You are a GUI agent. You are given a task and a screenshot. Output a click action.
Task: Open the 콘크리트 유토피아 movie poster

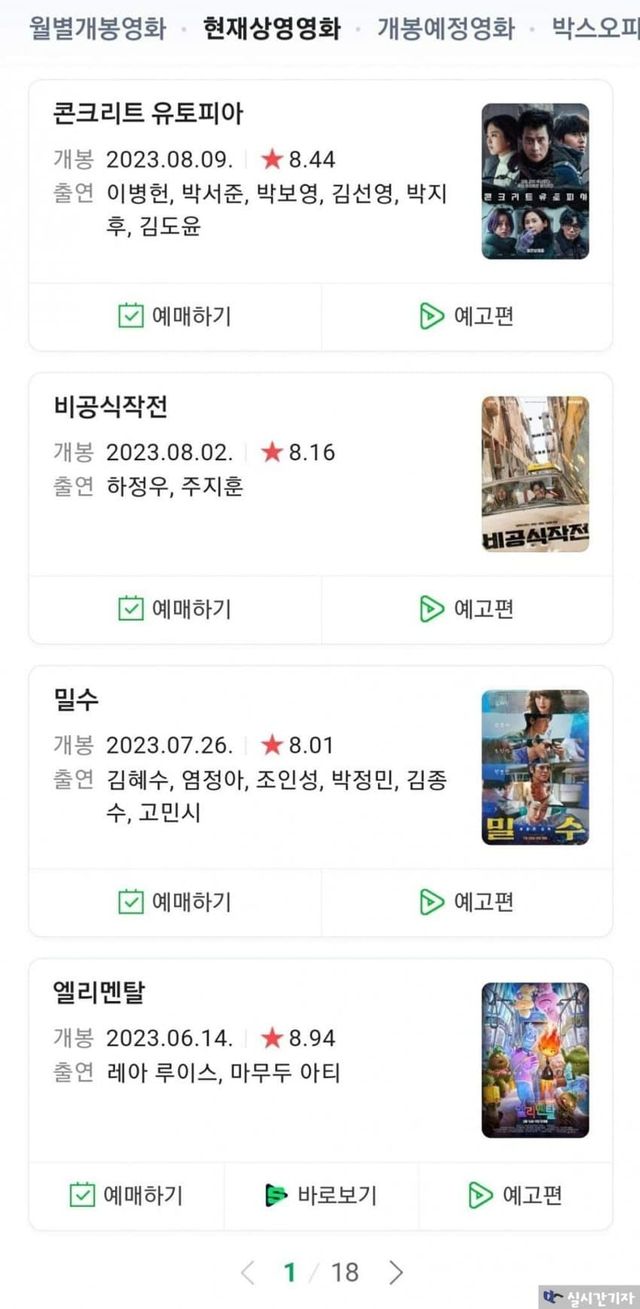pos(535,181)
